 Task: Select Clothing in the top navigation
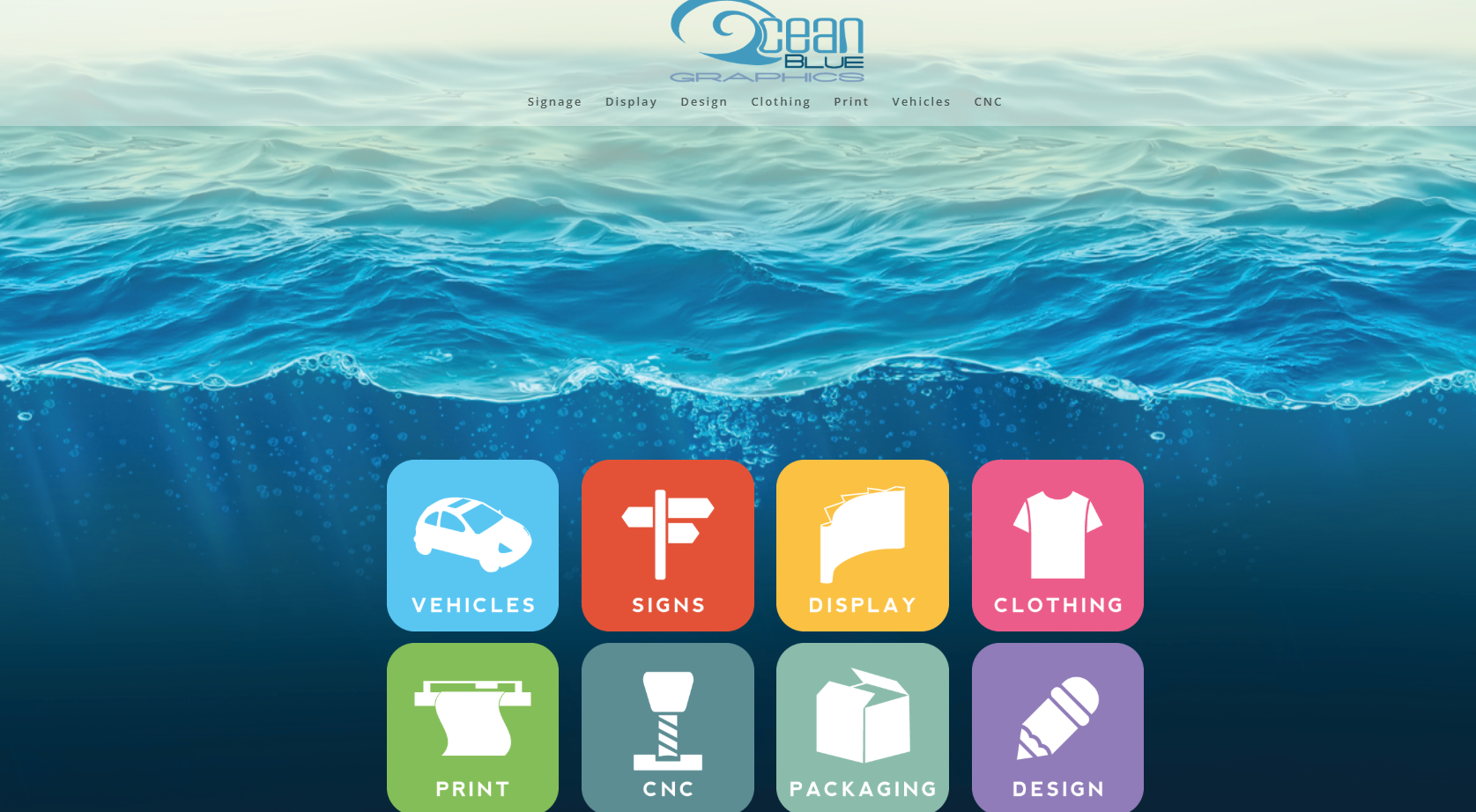(780, 102)
